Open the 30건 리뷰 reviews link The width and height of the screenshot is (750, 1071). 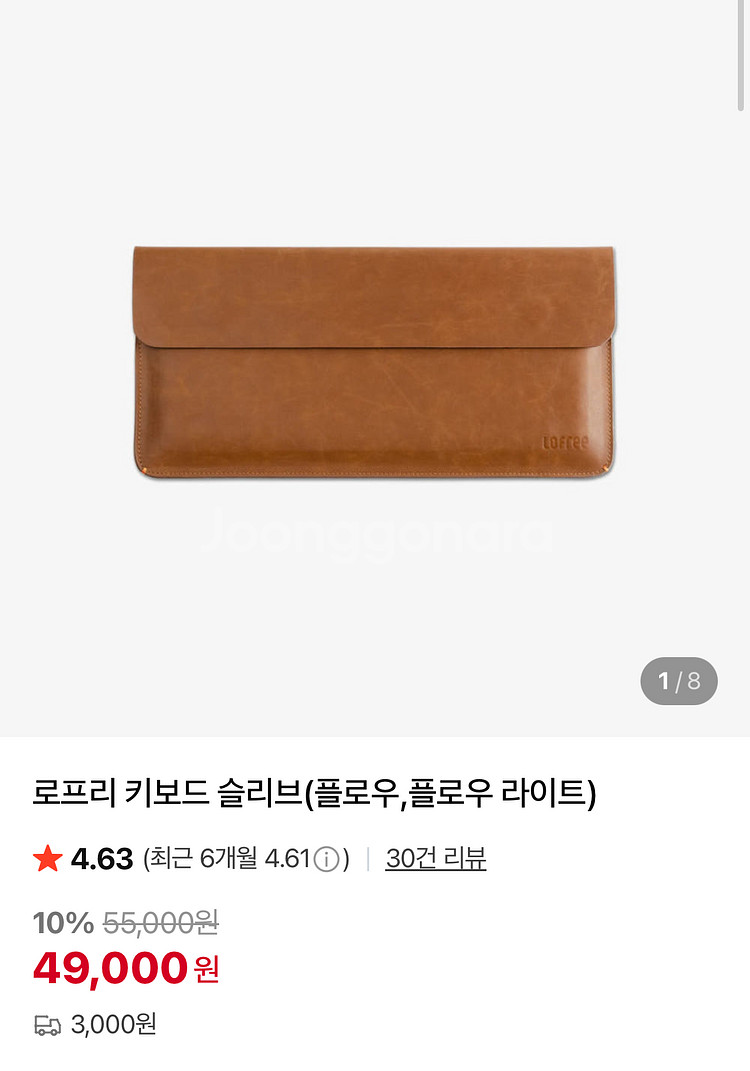[436, 859]
